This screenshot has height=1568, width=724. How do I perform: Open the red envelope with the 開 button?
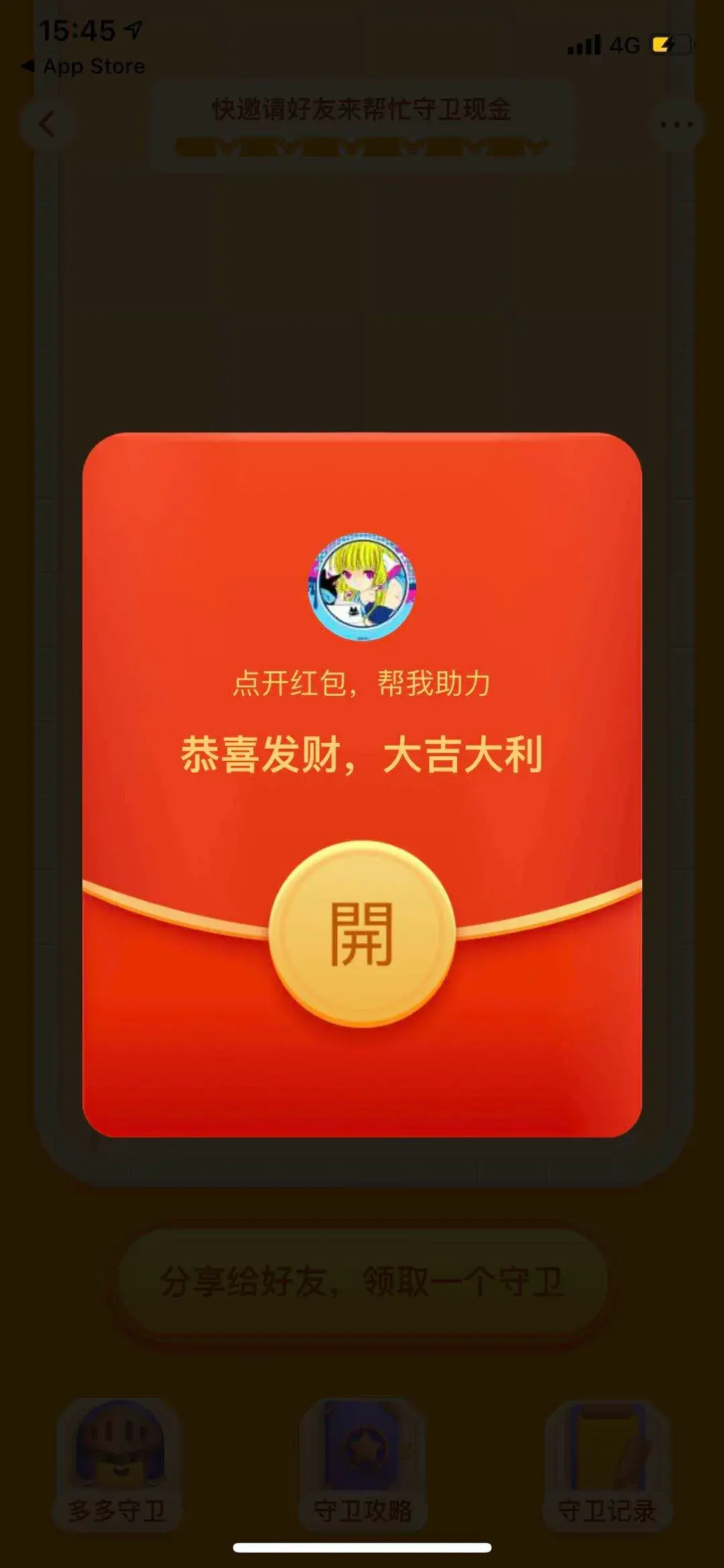362,933
